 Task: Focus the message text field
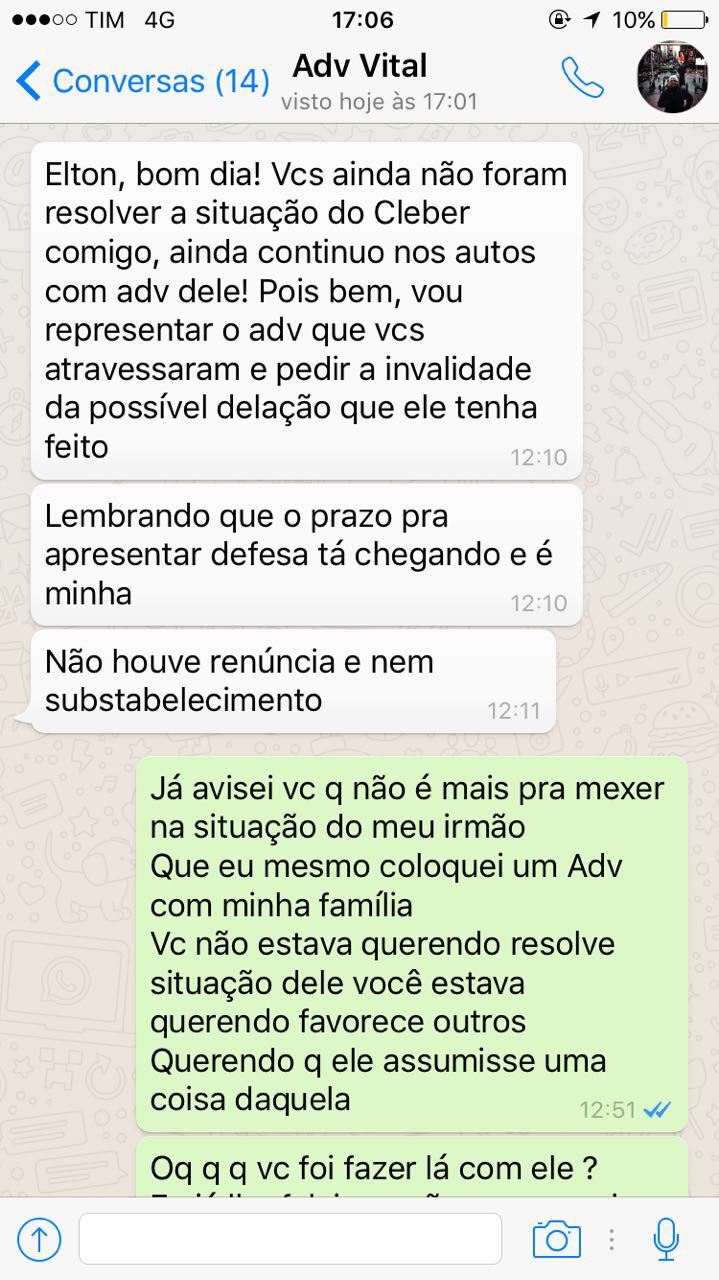tap(290, 1239)
